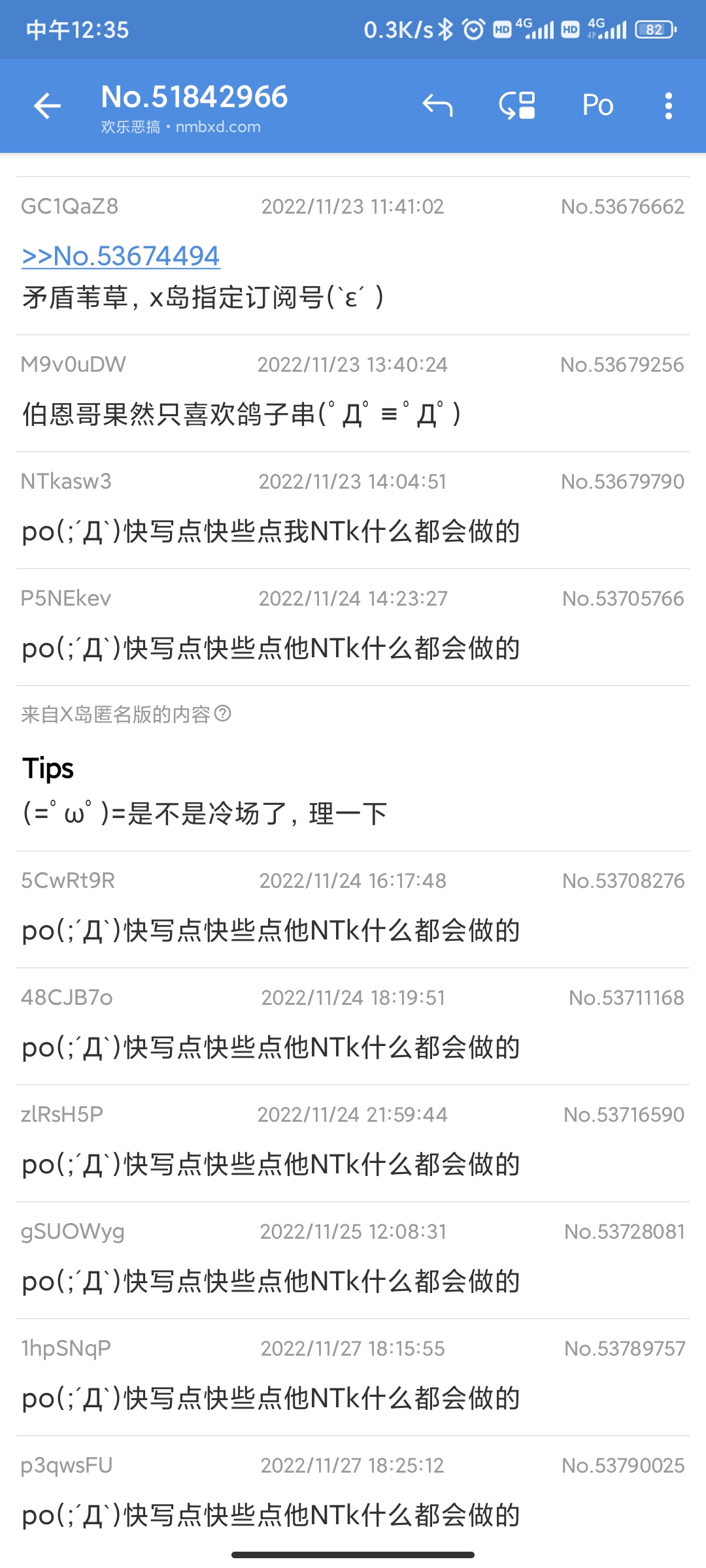
Task: Tap the reply arrow in the app bar
Action: pyautogui.click(x=437, y=105)
